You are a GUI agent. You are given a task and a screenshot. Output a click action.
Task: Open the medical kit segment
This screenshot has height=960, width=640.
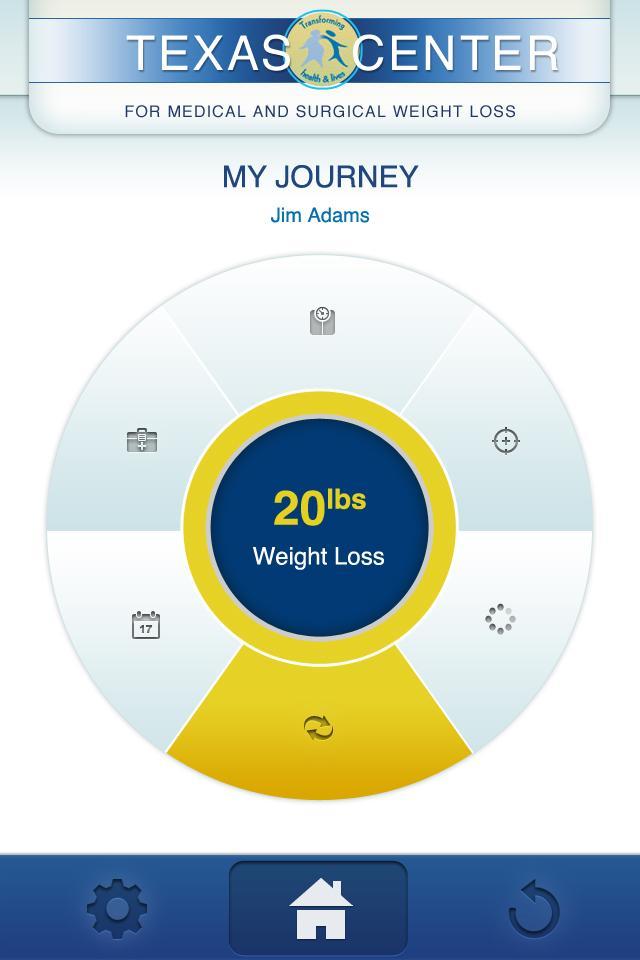point(142,440)
